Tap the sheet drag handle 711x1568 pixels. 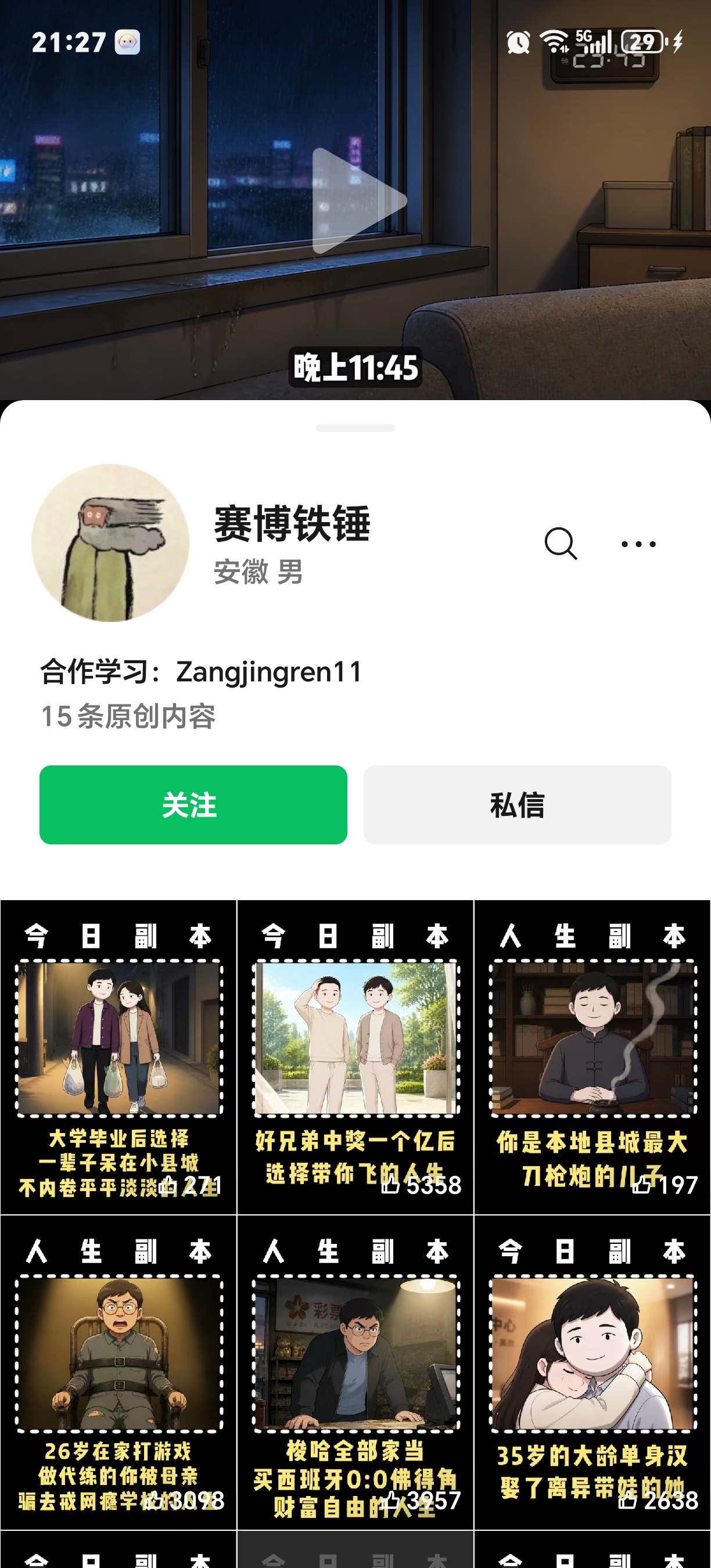[355, 428]
